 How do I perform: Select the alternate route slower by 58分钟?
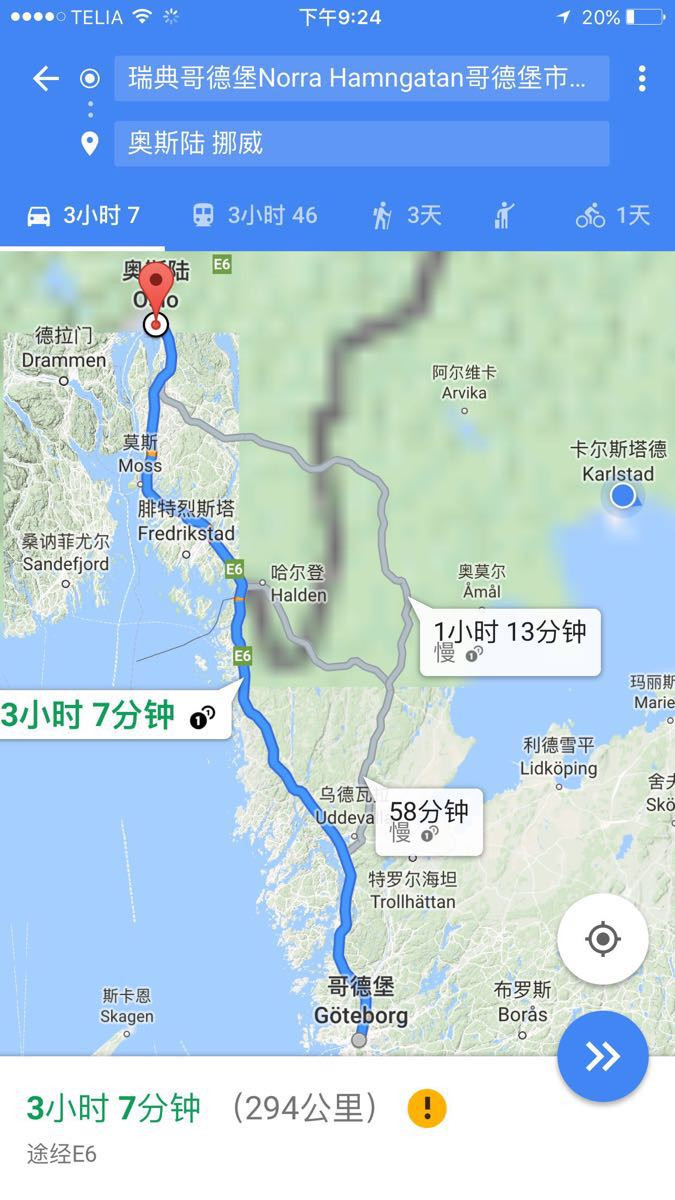point(429,821)
